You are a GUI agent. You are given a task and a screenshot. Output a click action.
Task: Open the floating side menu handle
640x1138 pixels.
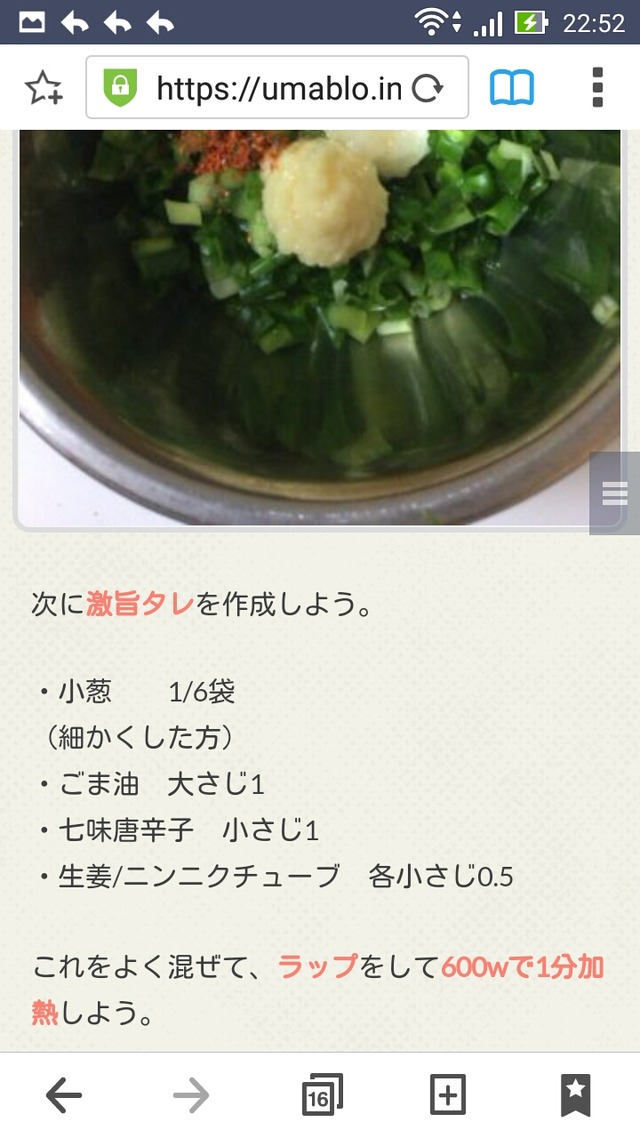click(x=615, y=493)
